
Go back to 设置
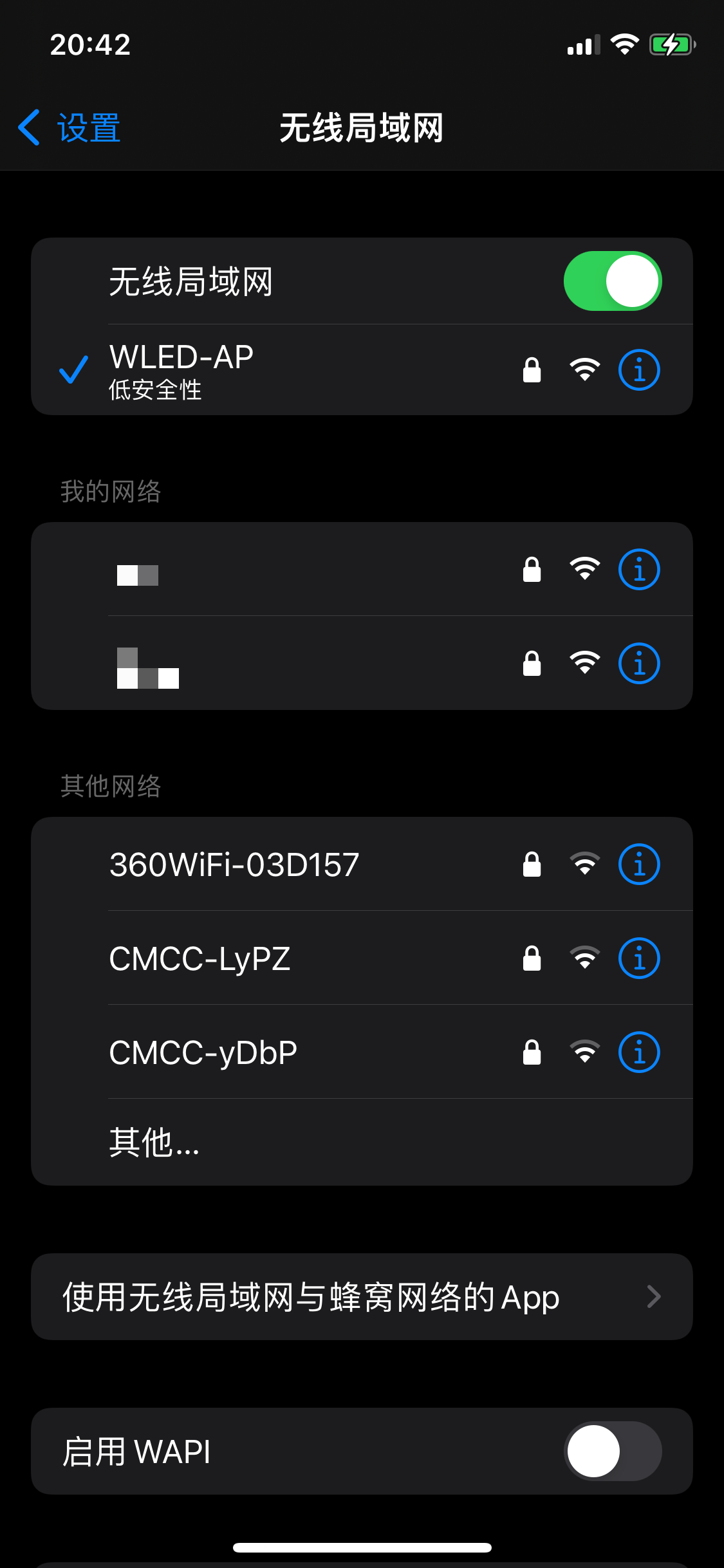coord(70,127)
